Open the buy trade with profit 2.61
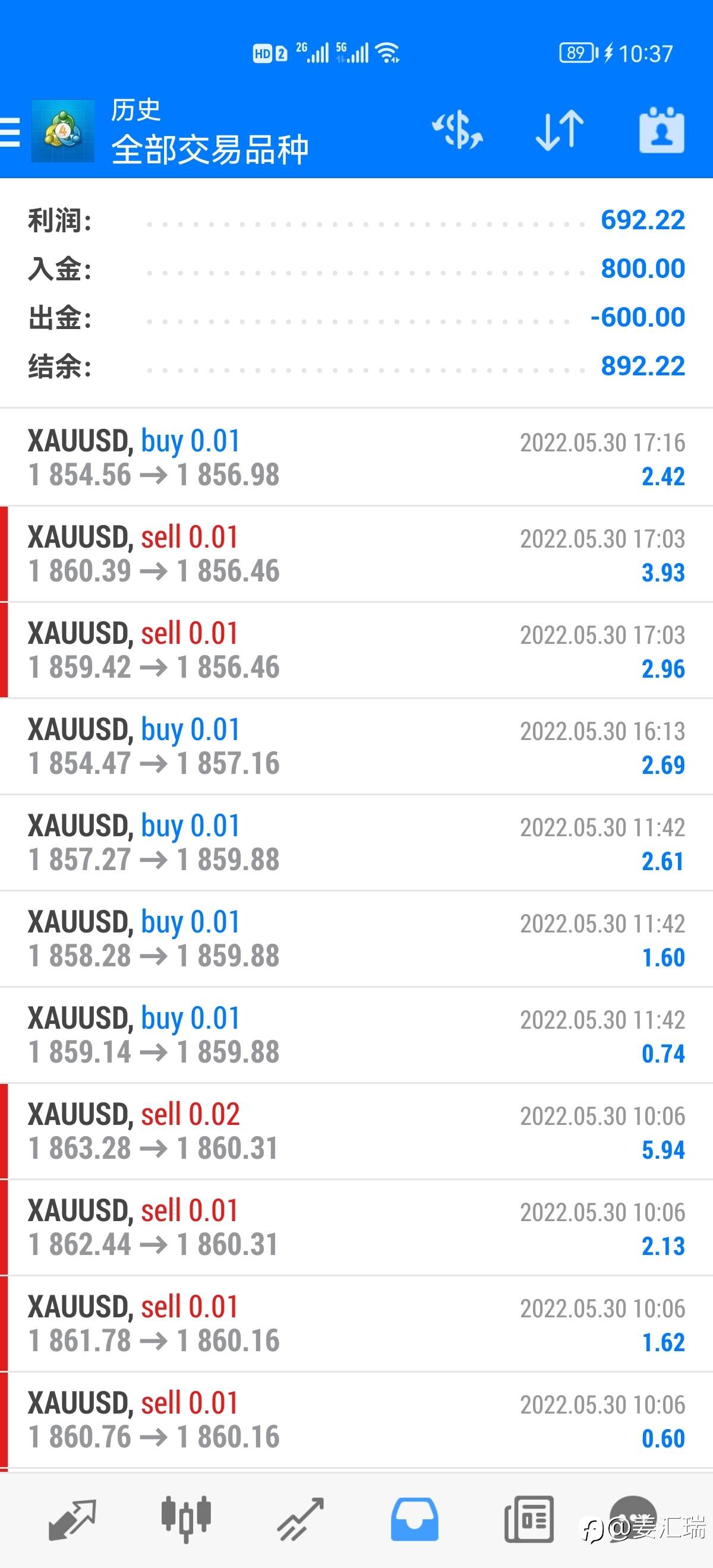Viewport: 713px width, 1568px height. point(356,842)
